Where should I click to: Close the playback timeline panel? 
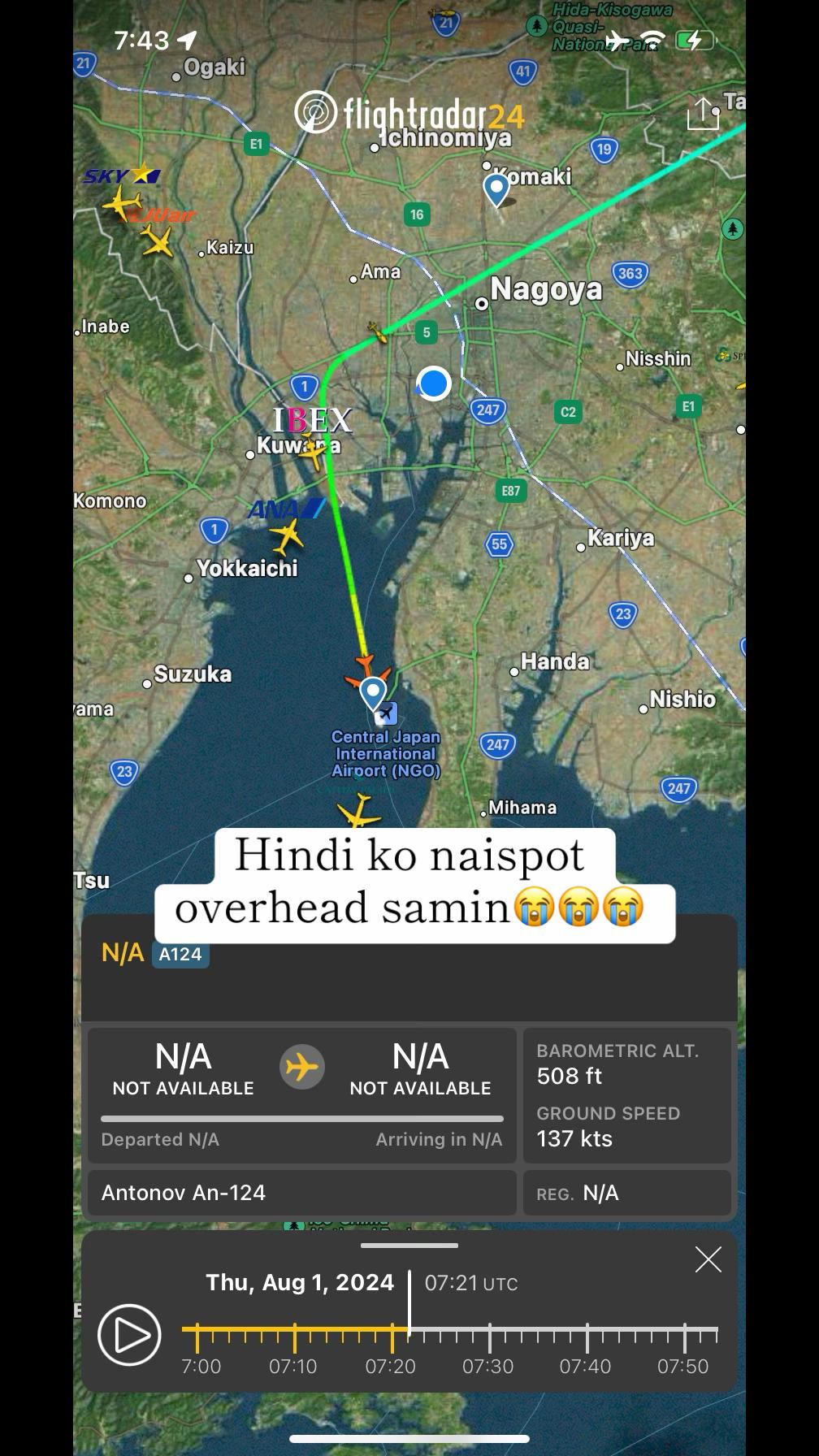(x=708, y=1259)
